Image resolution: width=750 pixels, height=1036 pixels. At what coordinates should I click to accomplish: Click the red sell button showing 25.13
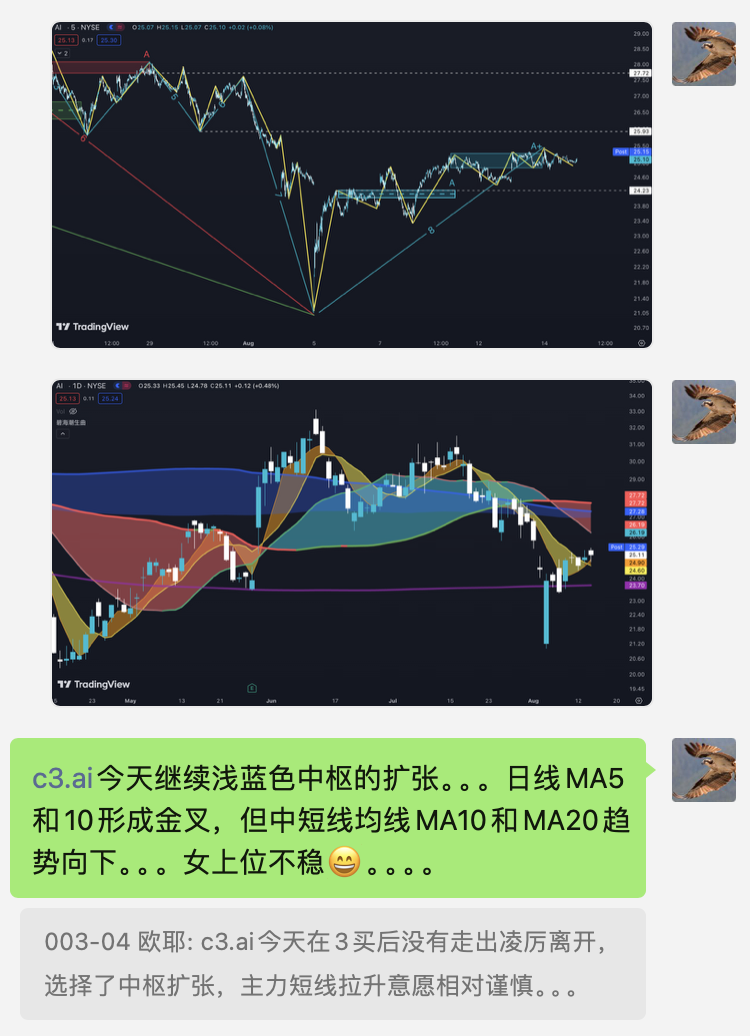(x=66, y=38)
